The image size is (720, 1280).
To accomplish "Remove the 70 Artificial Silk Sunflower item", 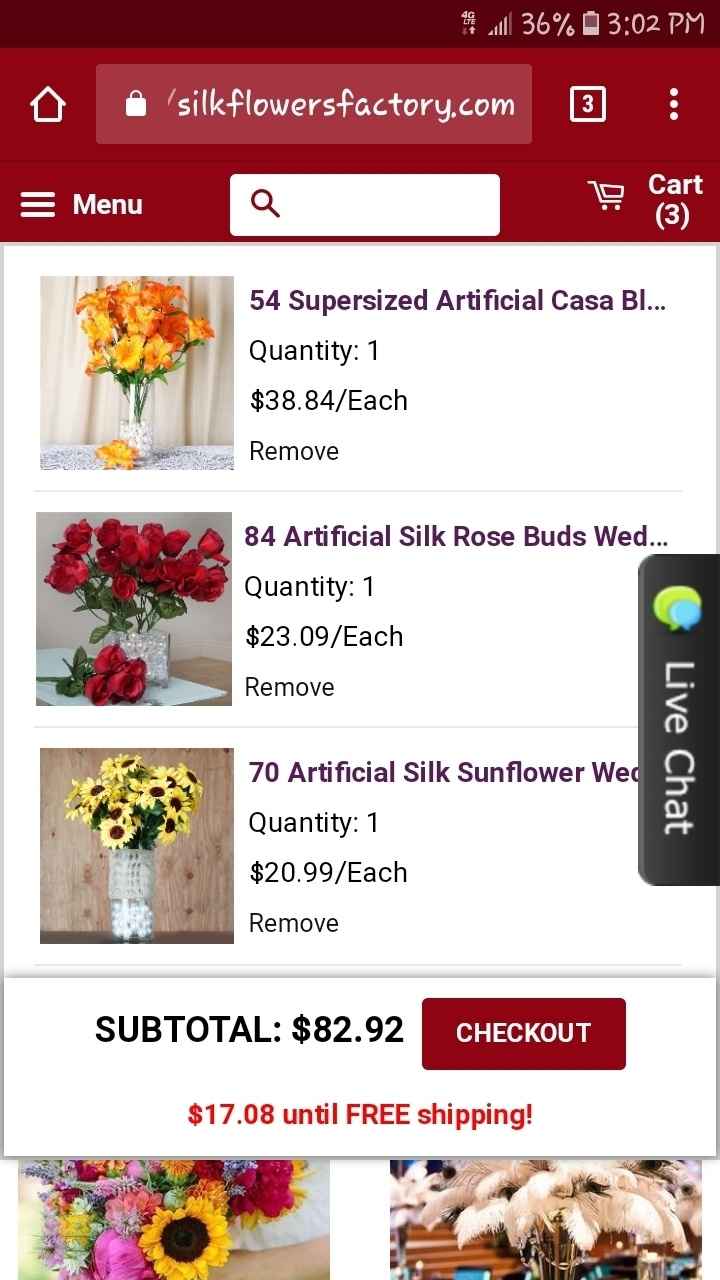I will point(293,922).
